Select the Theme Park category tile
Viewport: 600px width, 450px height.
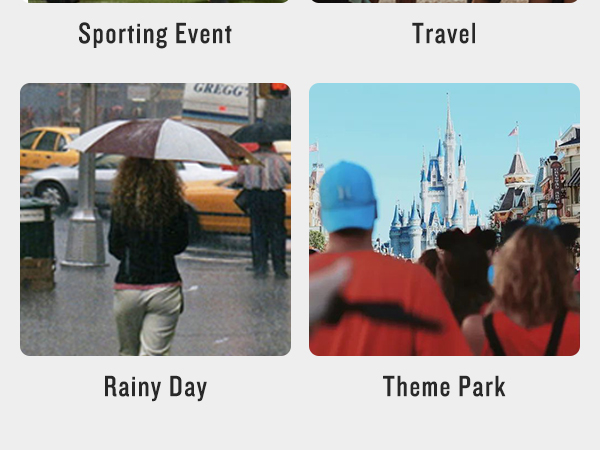(x=444, y=220)
